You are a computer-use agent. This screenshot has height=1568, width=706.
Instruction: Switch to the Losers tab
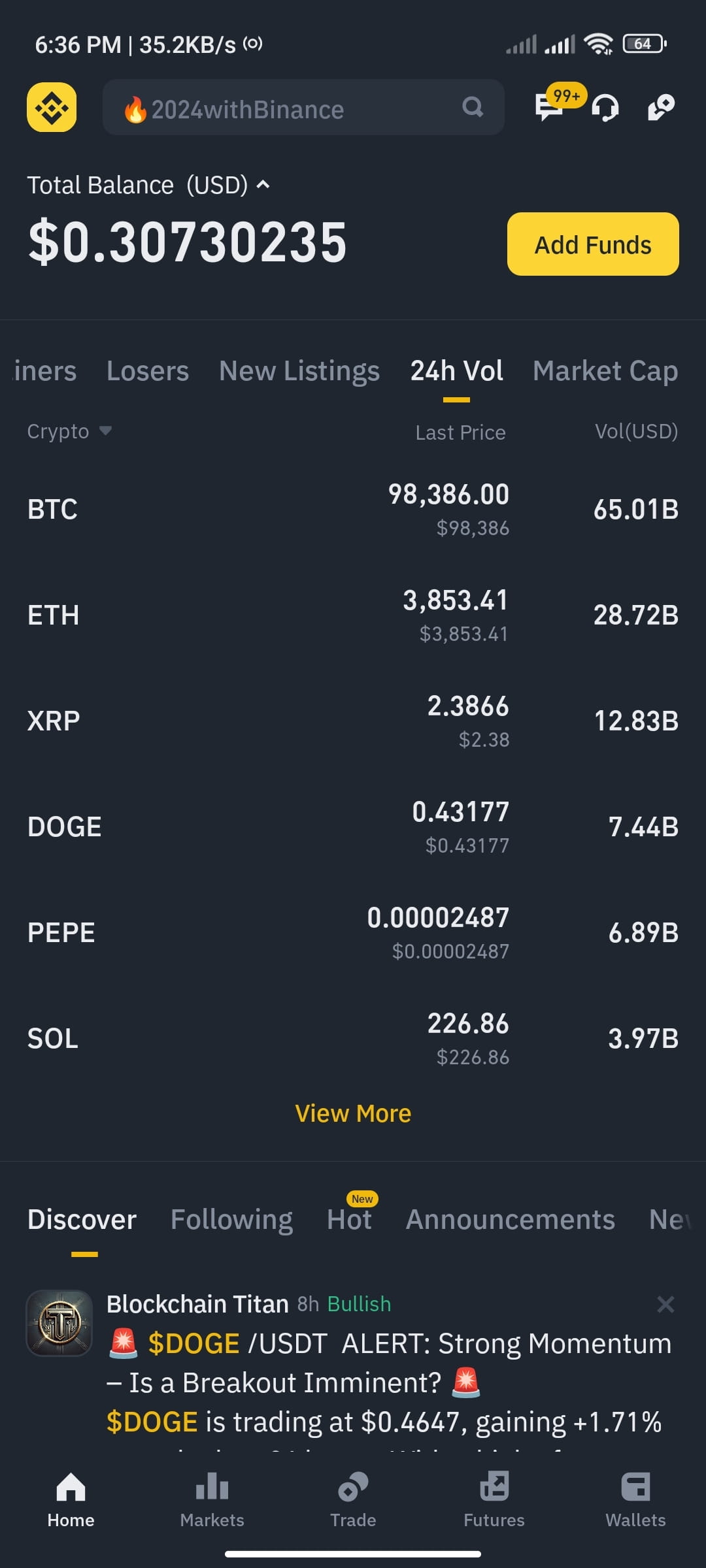click(148, 371)
